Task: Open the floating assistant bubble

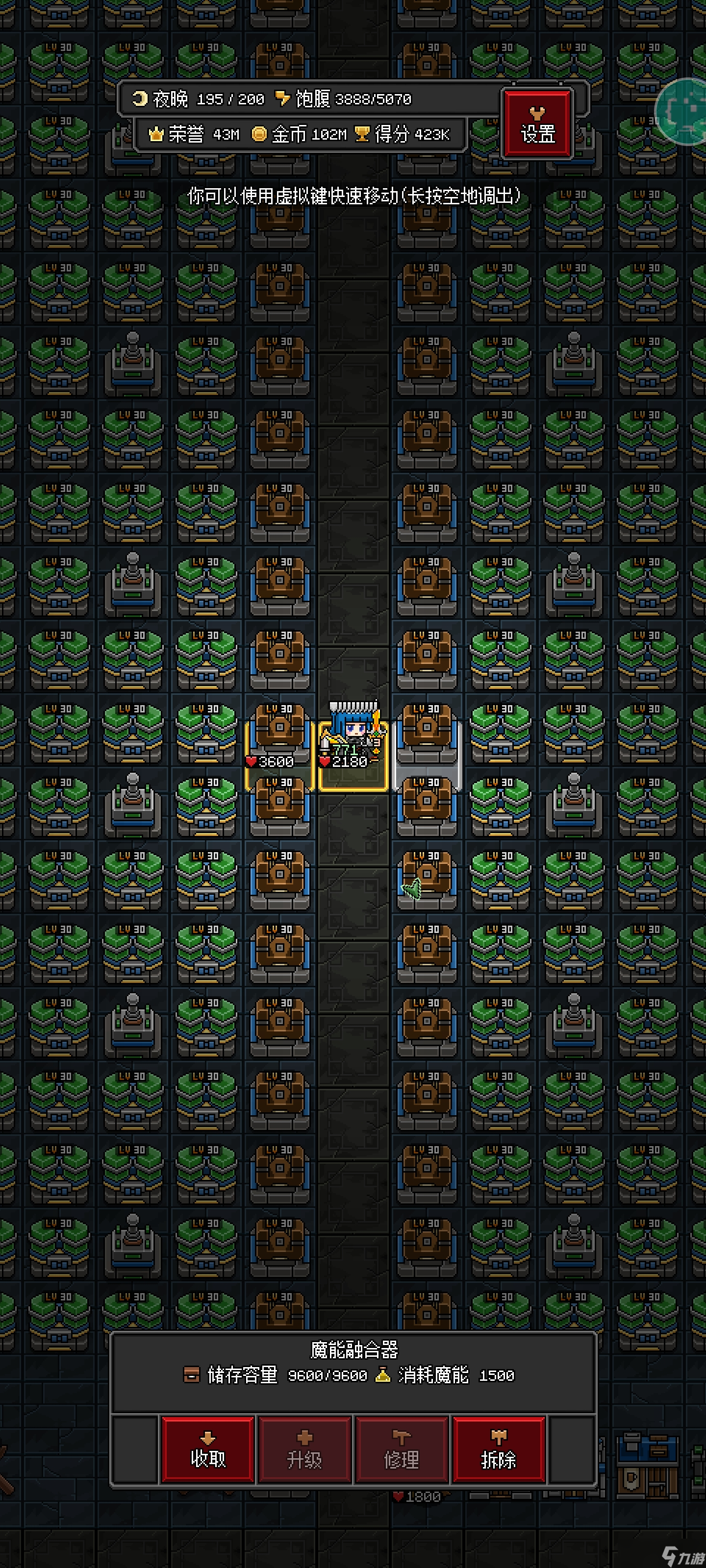Action: (x=685, y=112)
